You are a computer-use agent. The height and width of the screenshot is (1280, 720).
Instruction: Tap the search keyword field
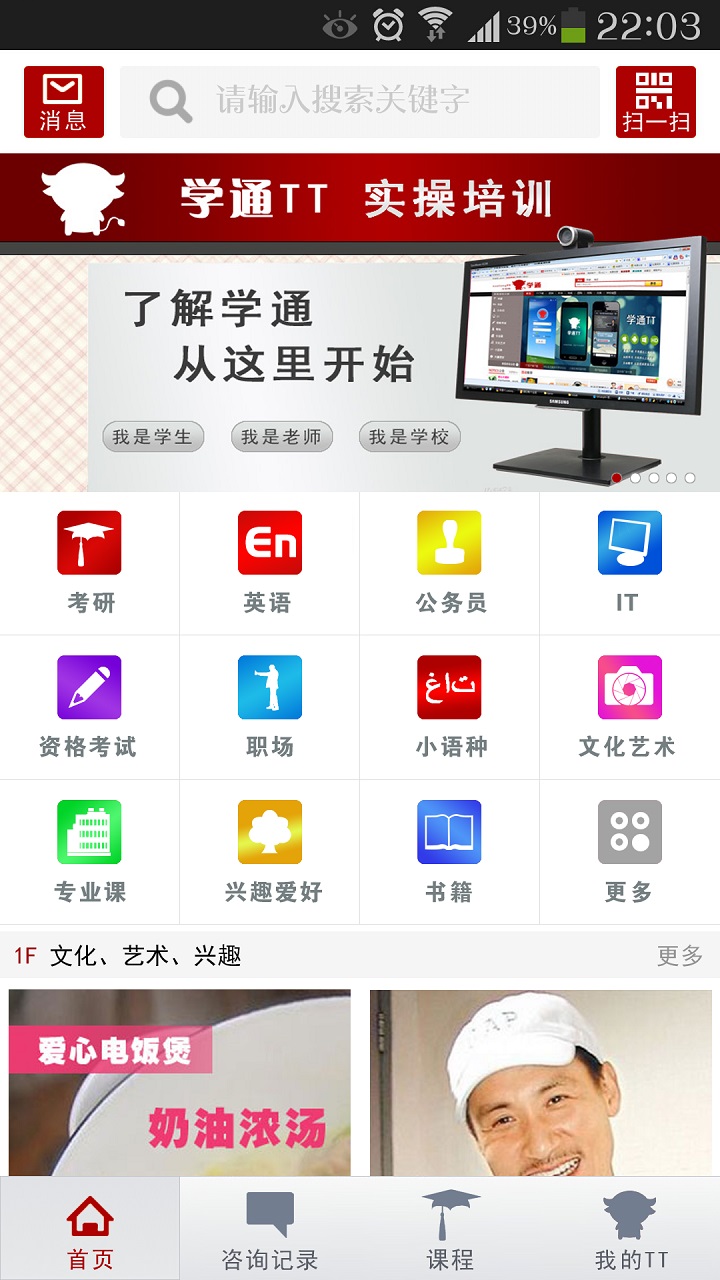pos(360,102)
